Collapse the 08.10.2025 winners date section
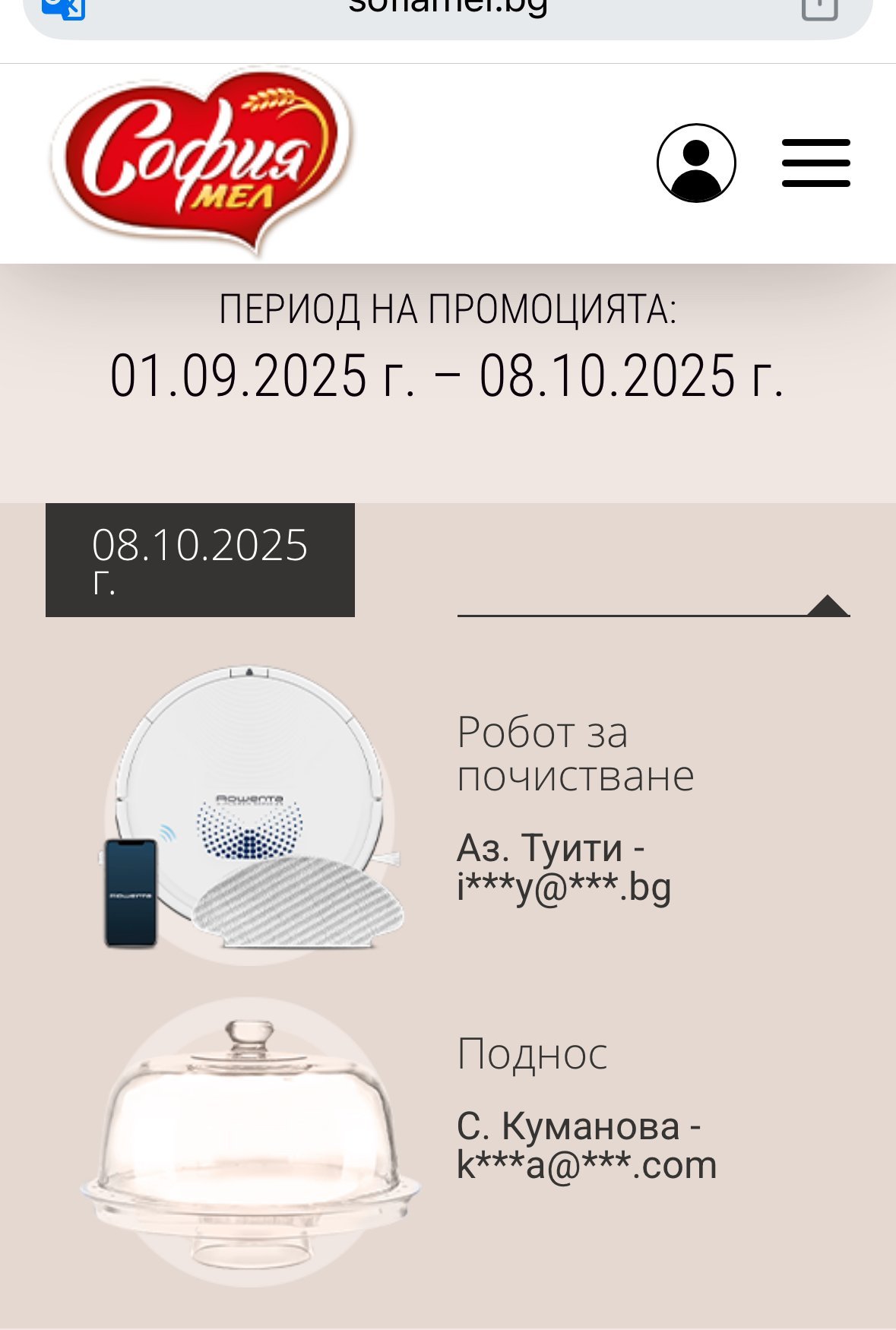Screen dimensions: 896x1330 point(828,606)
